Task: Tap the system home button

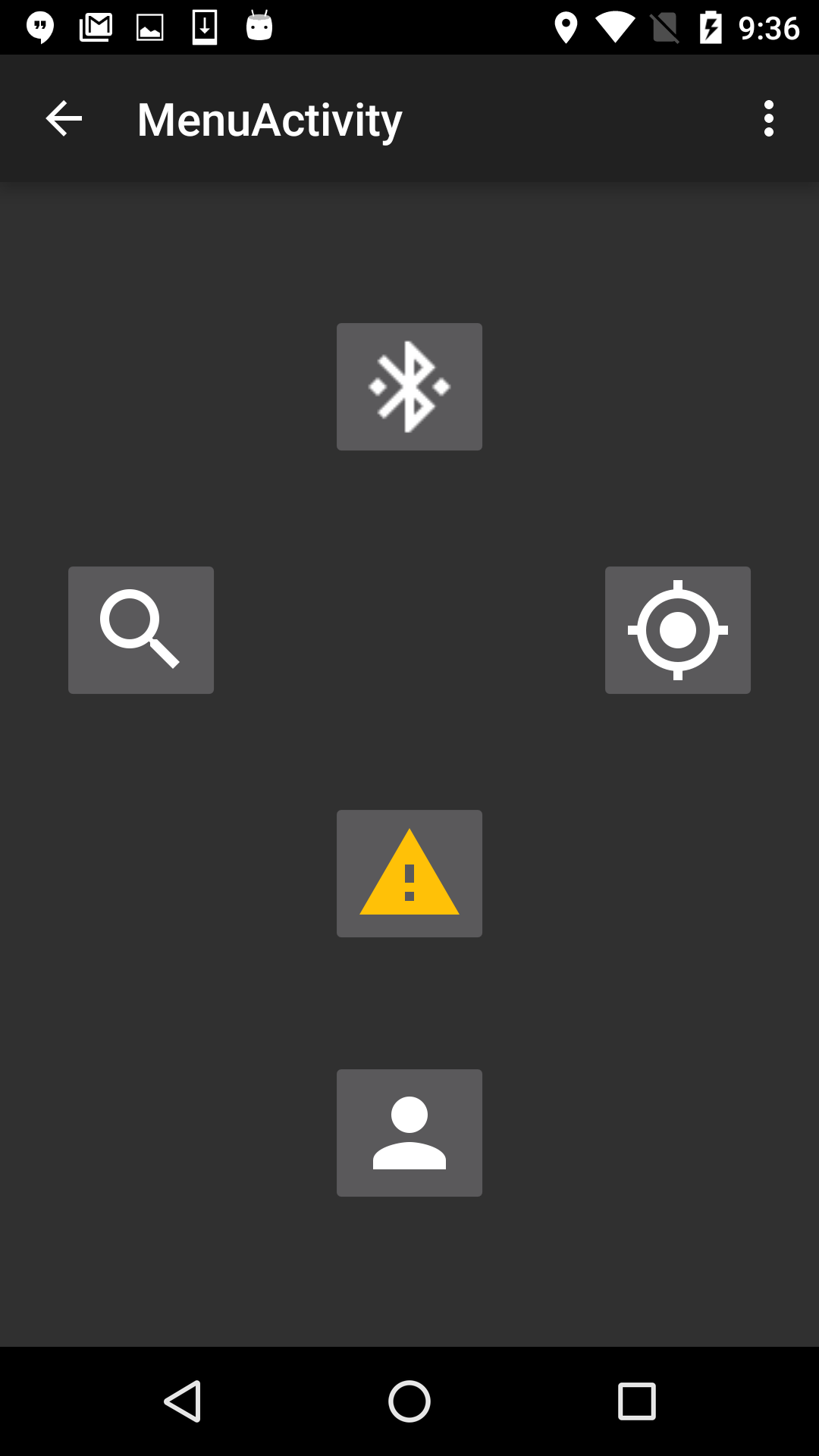Action: pyautogui.click(x=409, y=1401)
